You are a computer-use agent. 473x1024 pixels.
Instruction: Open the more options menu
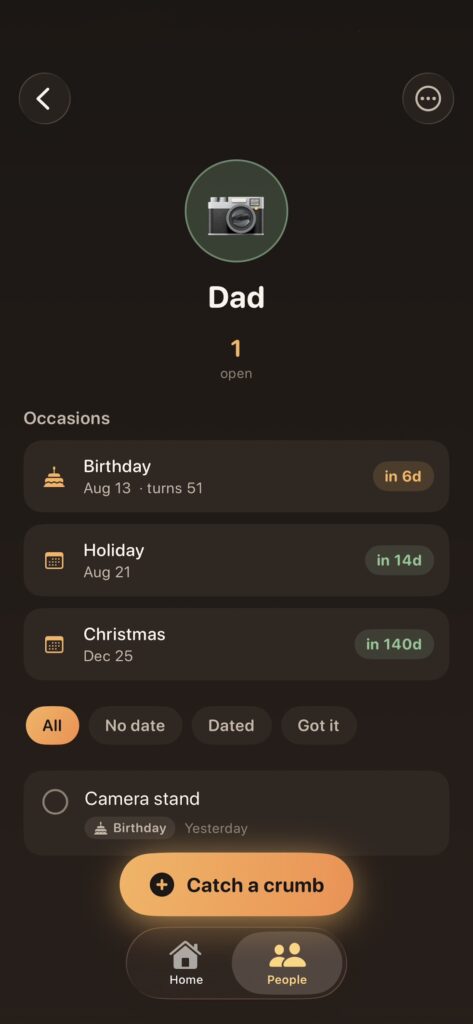428,99
